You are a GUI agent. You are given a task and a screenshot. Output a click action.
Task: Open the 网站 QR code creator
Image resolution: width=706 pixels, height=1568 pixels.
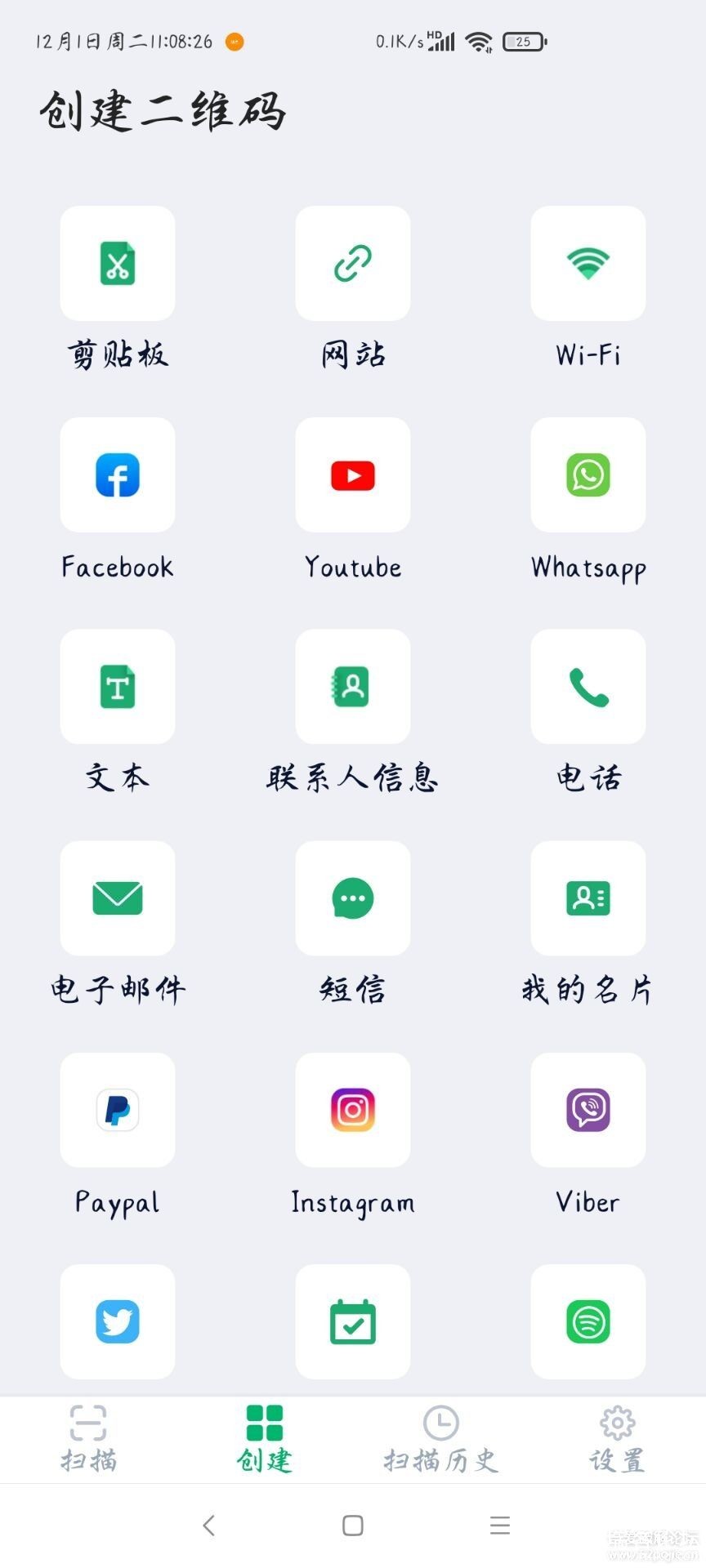pyautogui.click(x=353, y=263)
